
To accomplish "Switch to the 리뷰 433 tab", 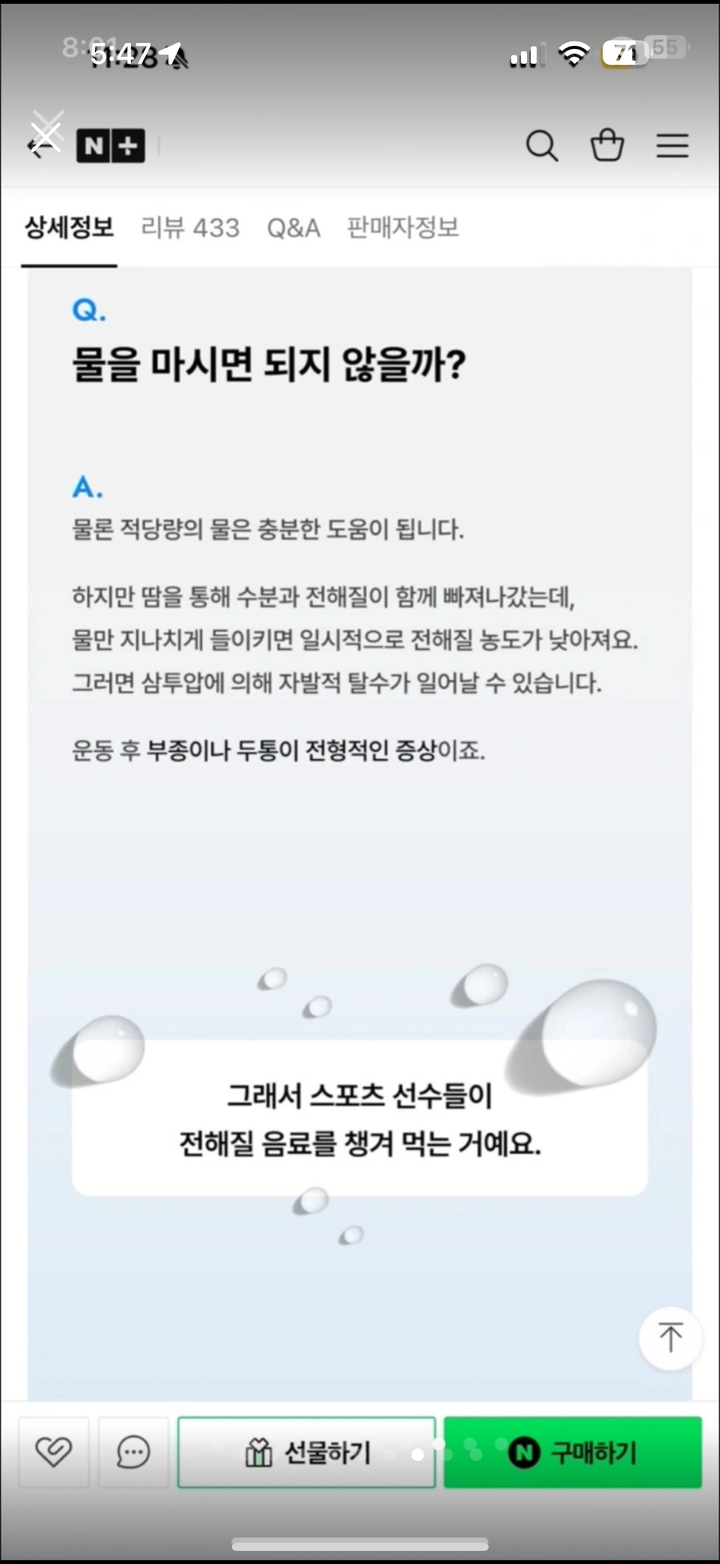I will [x=190, y=228].
